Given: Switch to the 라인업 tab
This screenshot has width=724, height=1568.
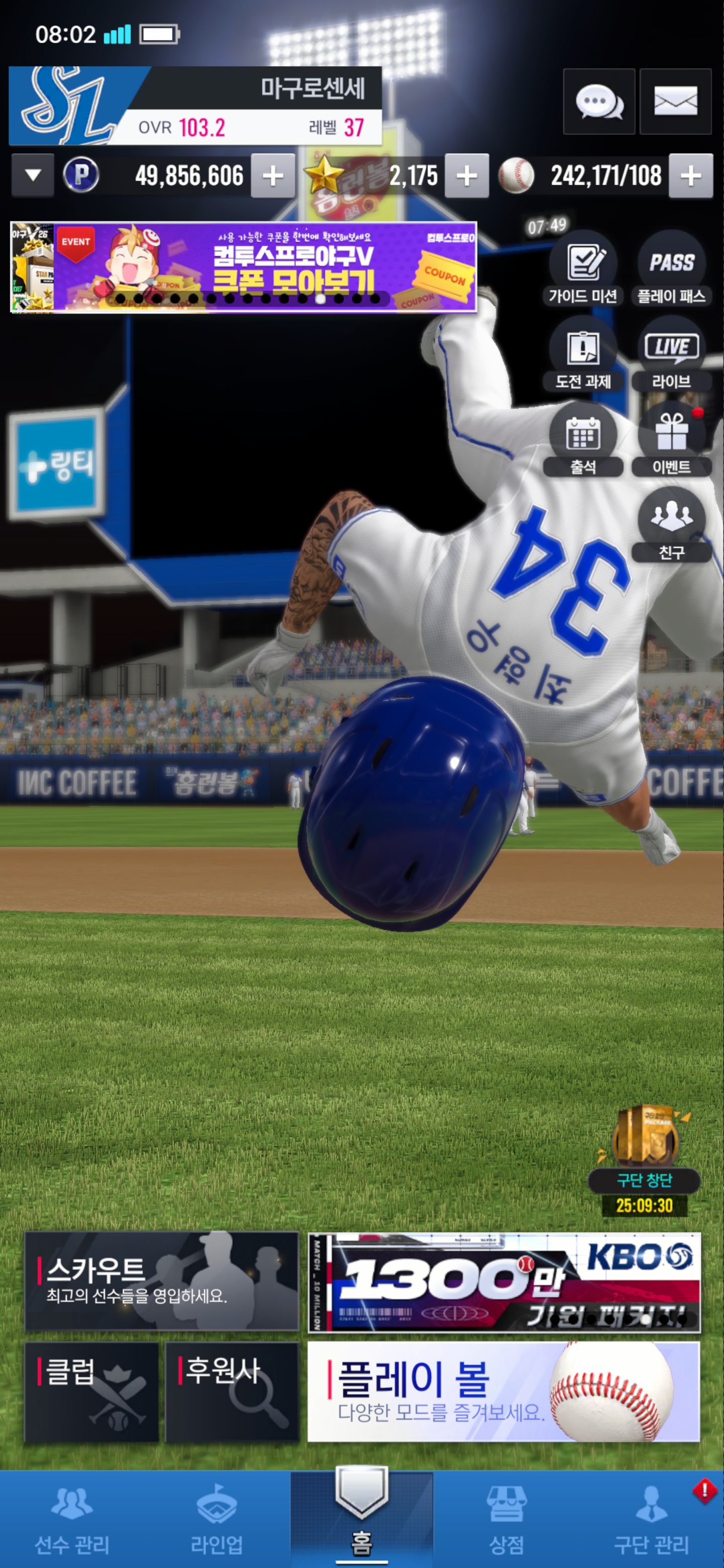Looking at the screenshot, I should (217, 1519).
